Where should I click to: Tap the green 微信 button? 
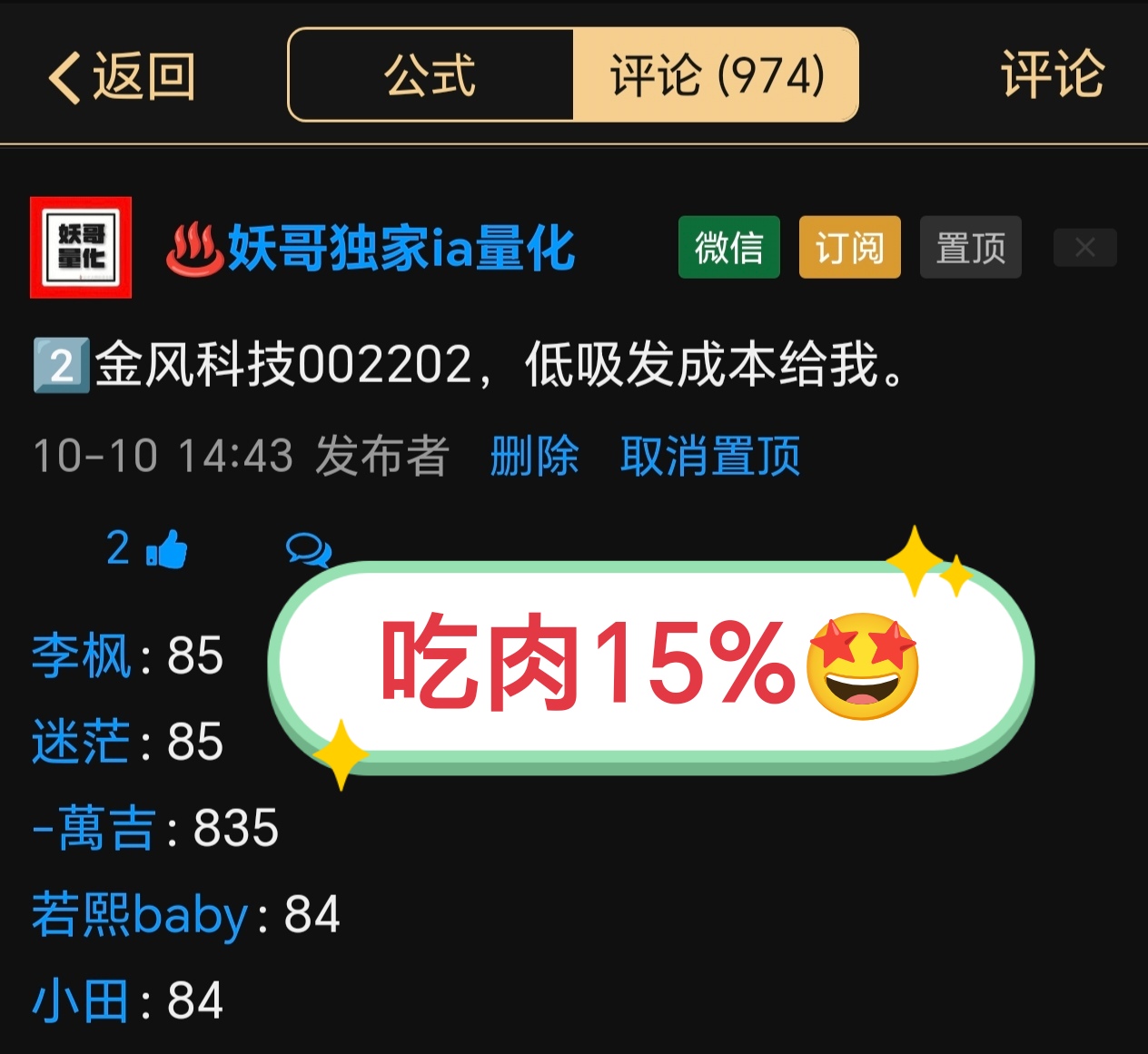[728, 247]
